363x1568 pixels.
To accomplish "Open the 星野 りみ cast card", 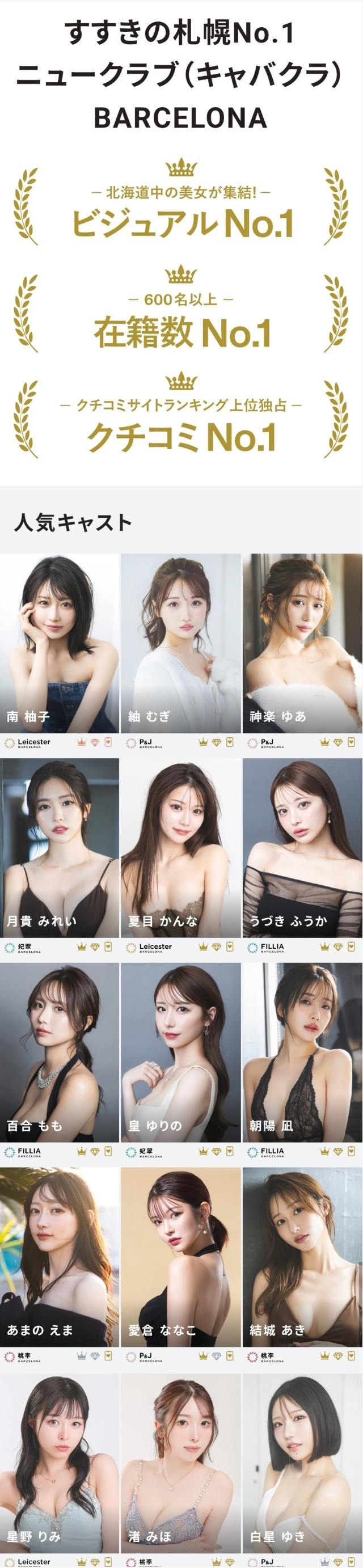I will 60,1461.
